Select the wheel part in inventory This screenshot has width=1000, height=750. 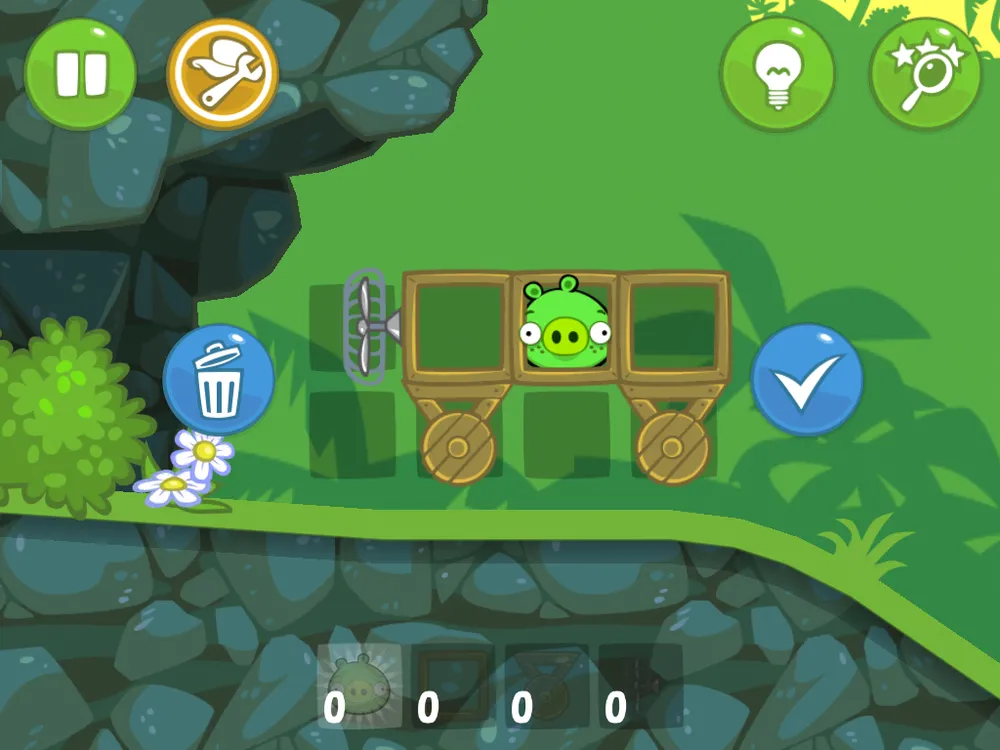point(546,685)
